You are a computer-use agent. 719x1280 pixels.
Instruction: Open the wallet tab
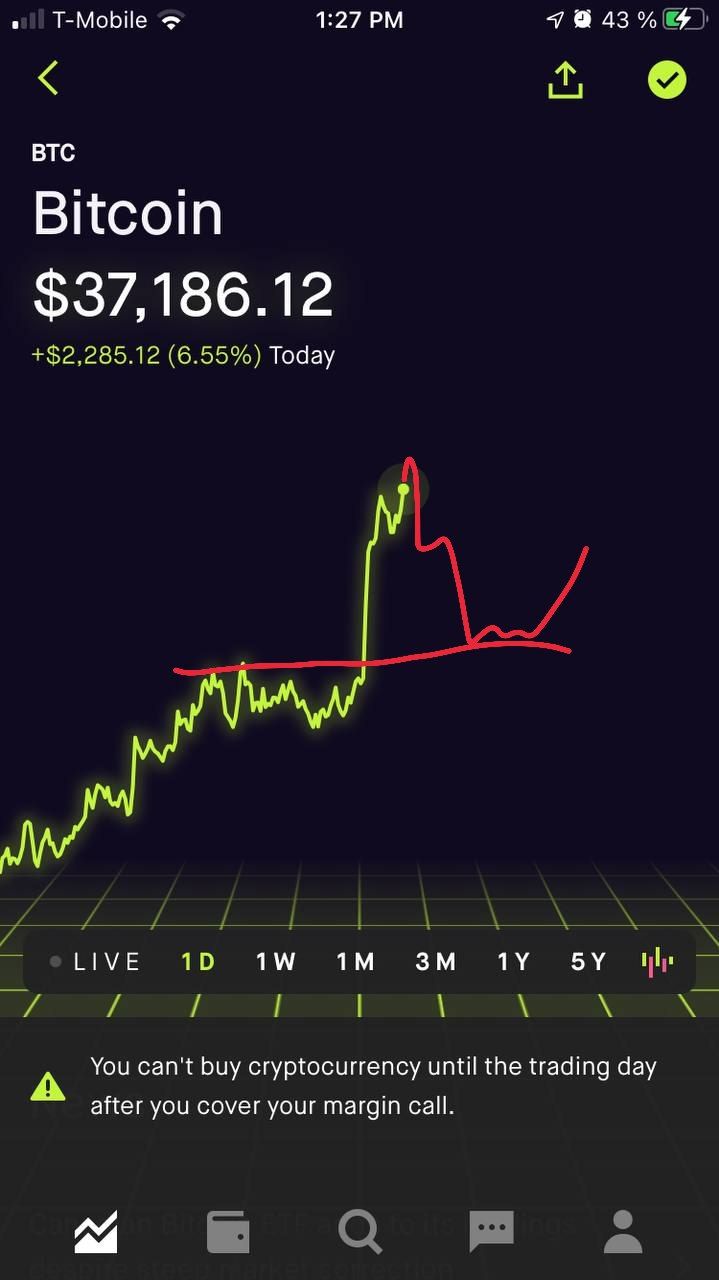click(228, 1232)
